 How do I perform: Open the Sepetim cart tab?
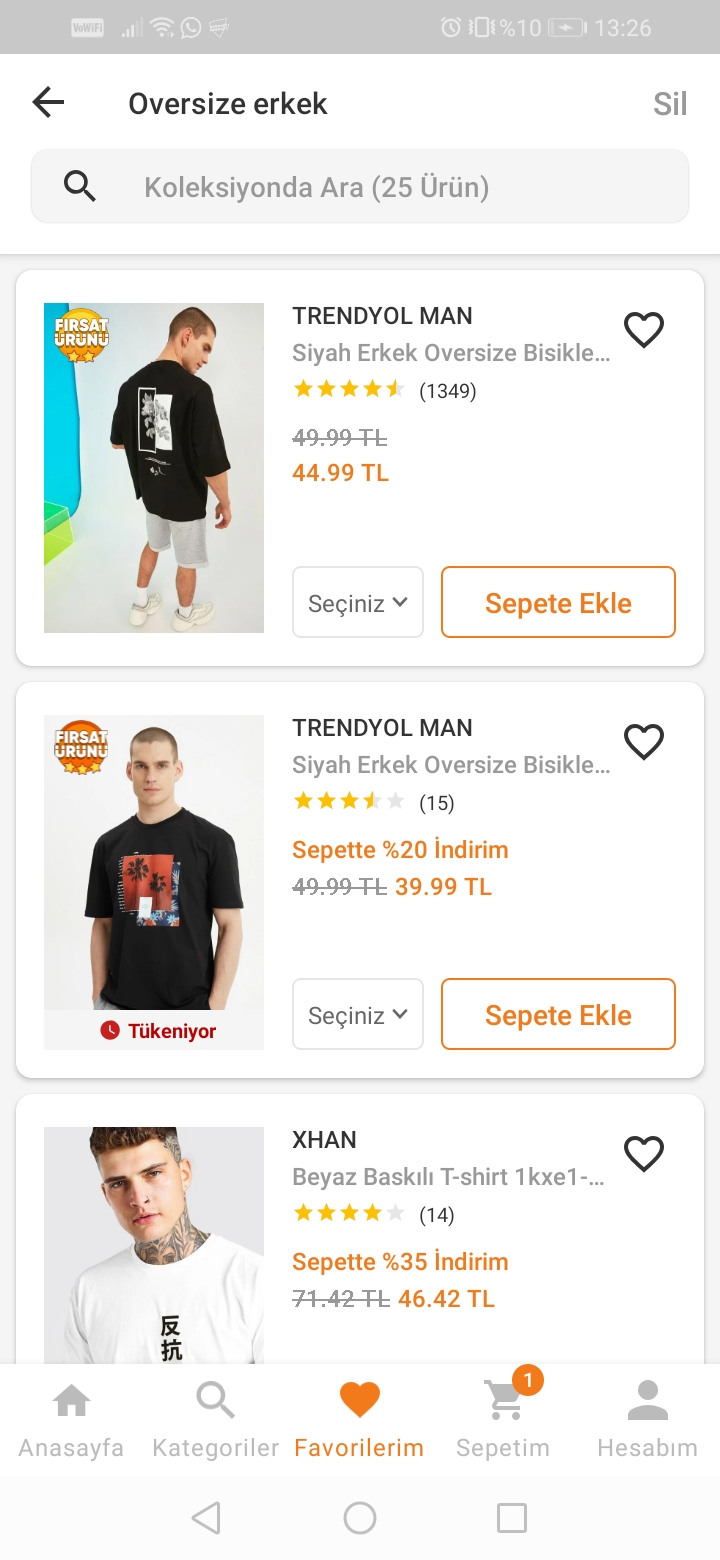(x=503, y=1420)
